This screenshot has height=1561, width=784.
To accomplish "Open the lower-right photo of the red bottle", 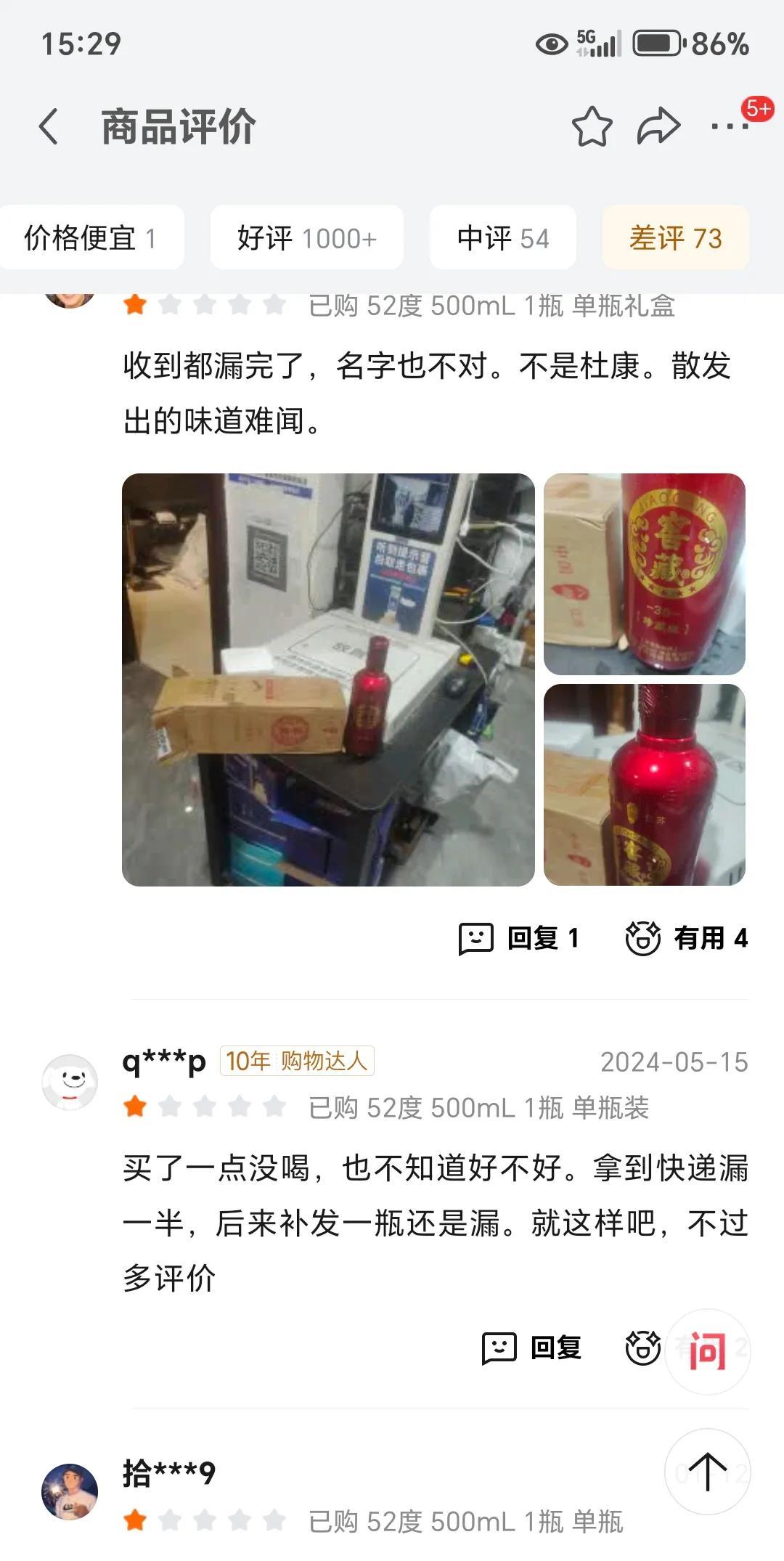I will coord(645,785).
